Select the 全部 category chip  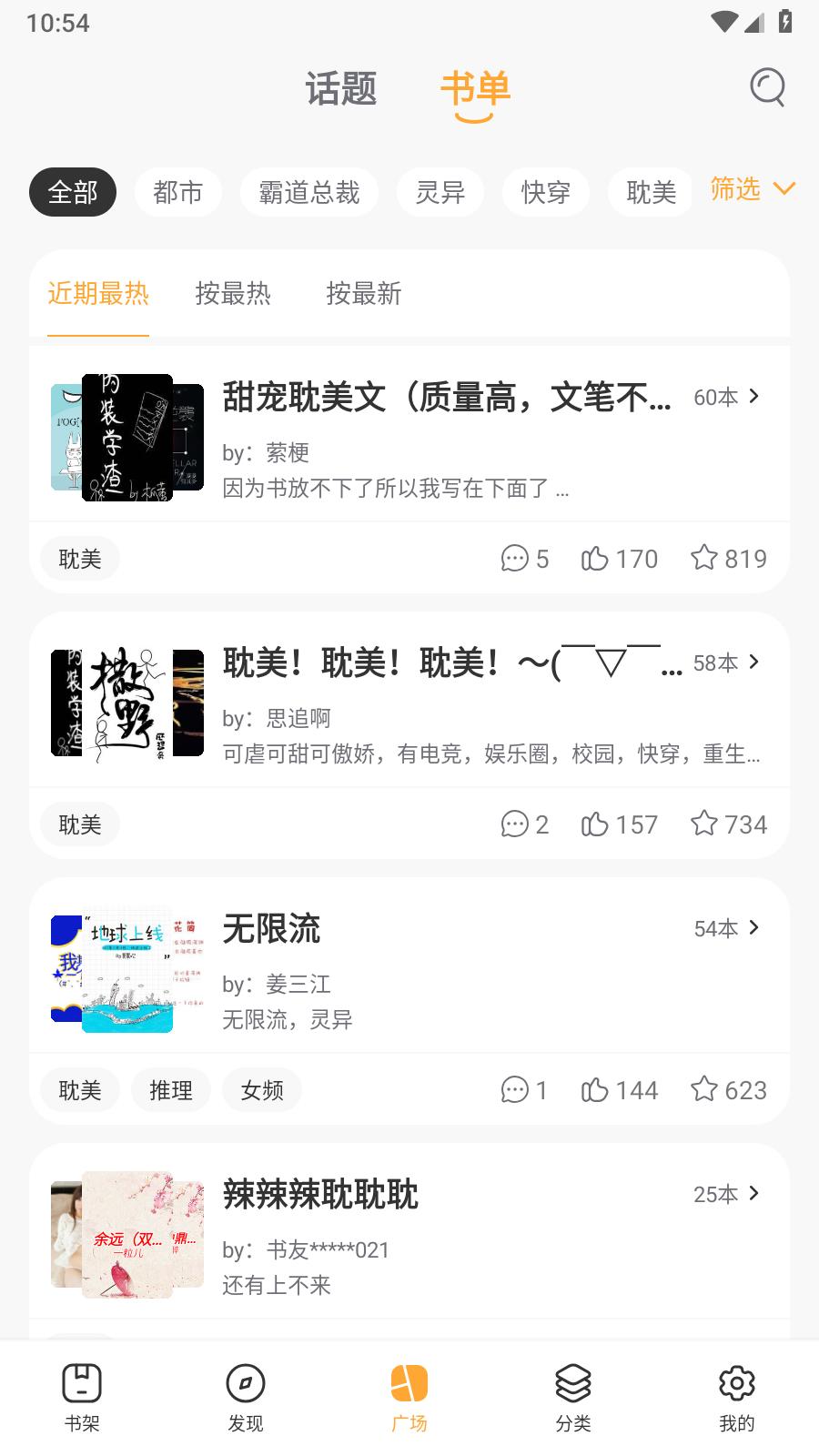[x=73, y=192]
